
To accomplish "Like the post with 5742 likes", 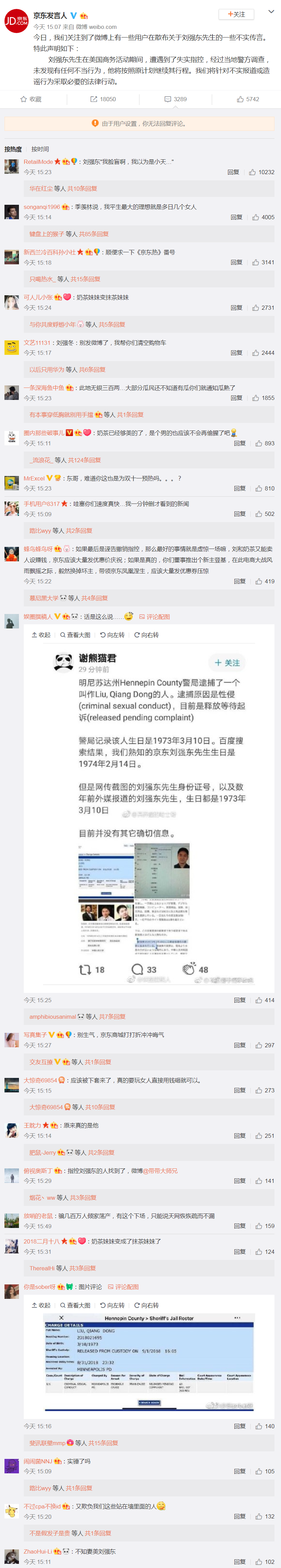I will click(248, 99).
